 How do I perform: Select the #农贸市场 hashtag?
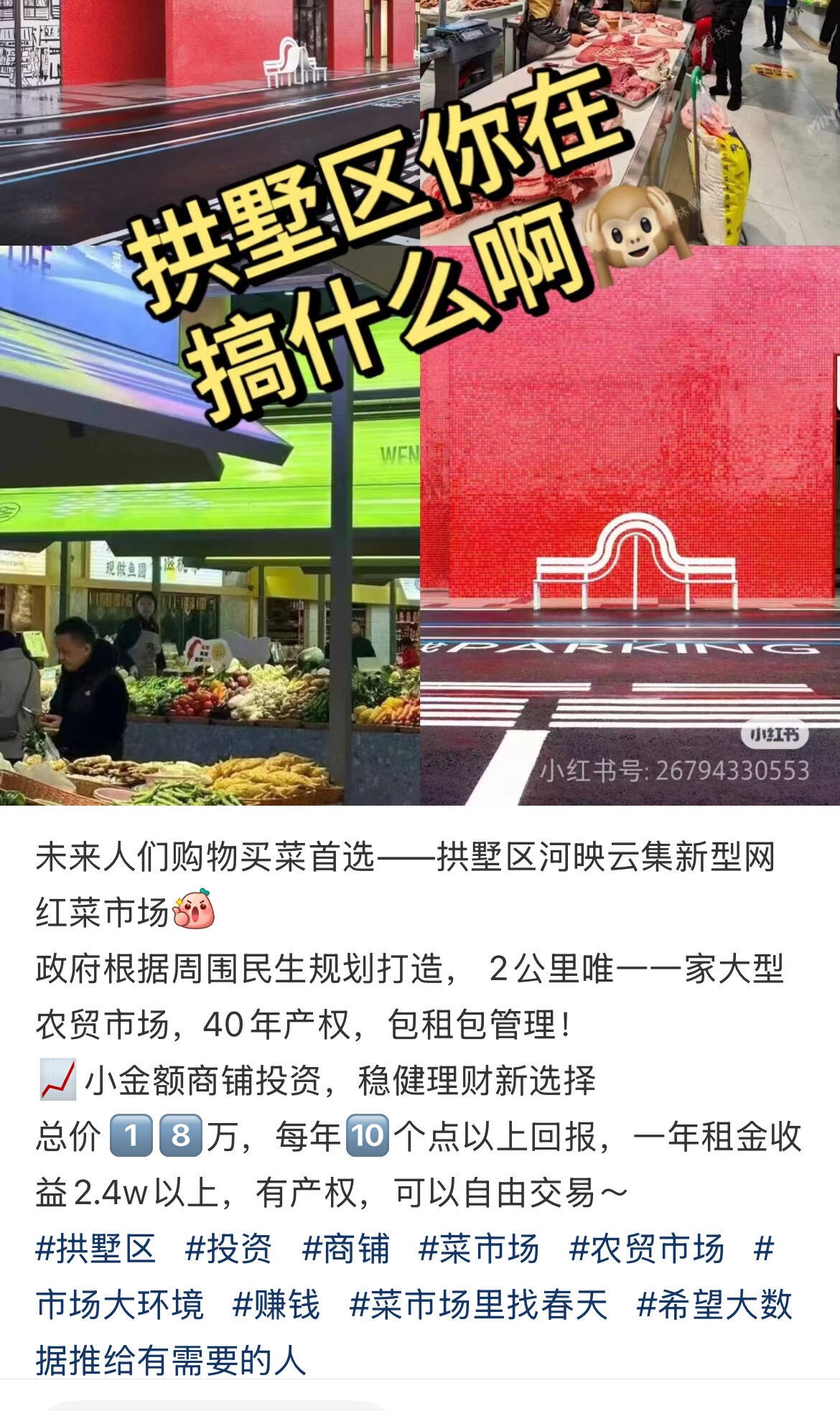[x=646, y=1249]
